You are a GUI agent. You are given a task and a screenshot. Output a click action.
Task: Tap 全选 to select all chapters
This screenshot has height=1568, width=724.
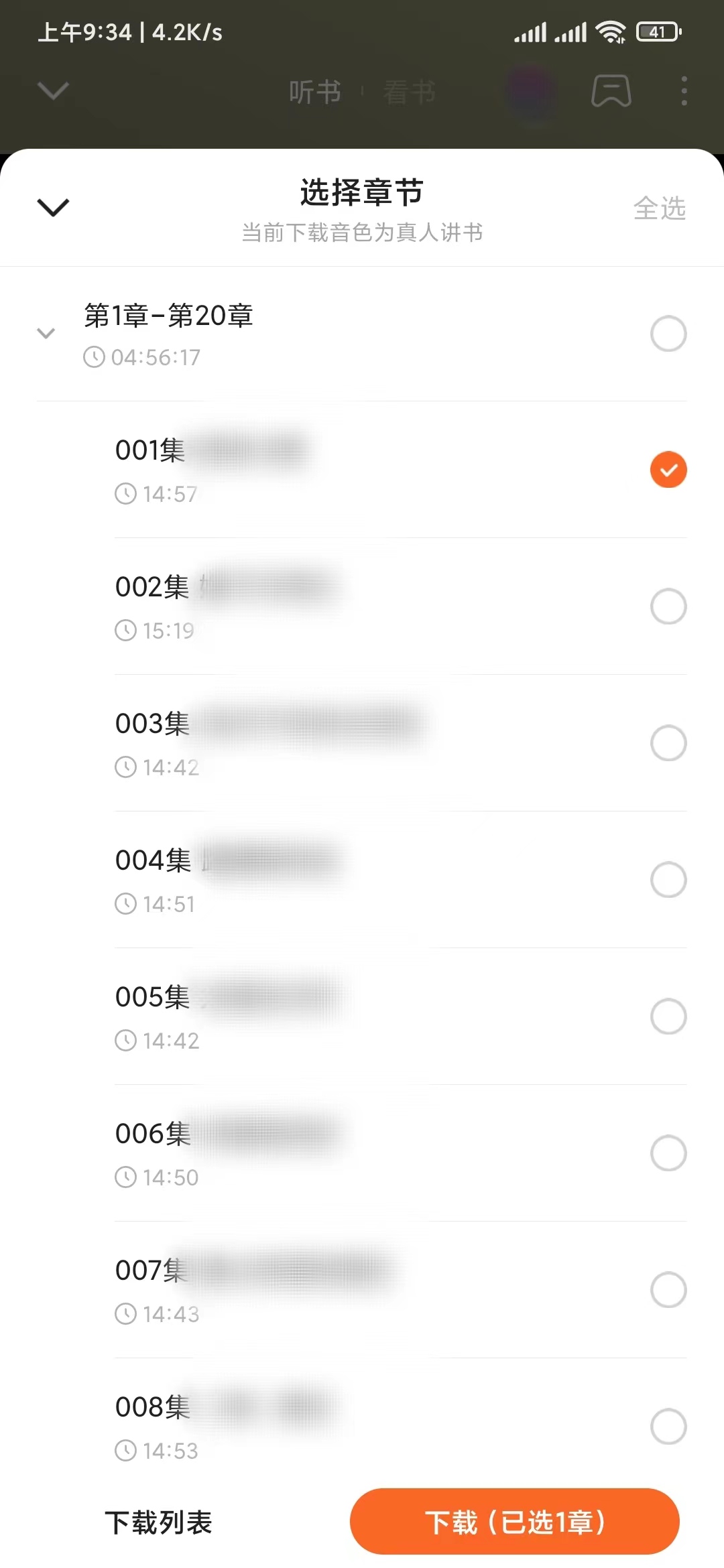pyautogui.click(x=660, y=208)
